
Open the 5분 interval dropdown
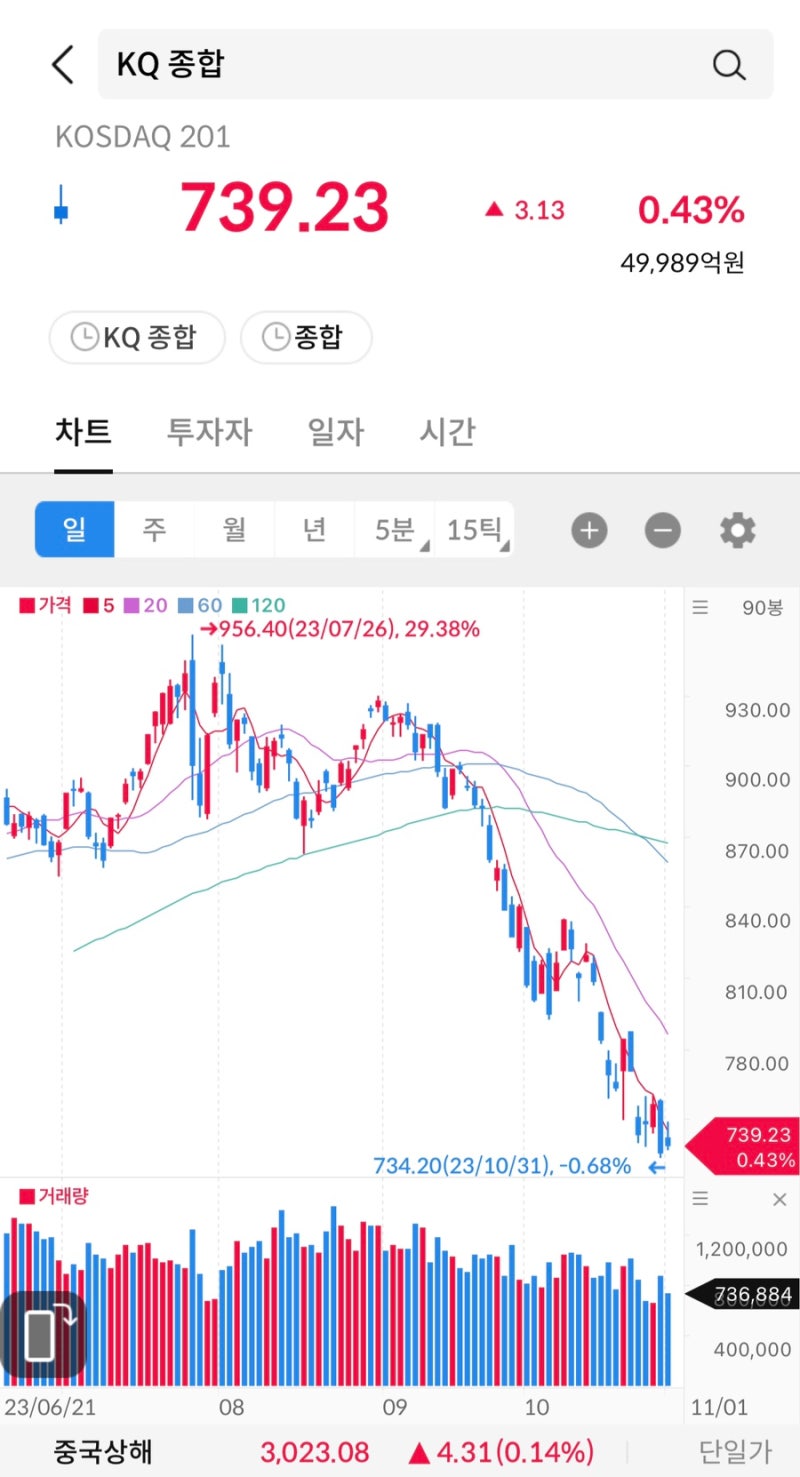point(394,530)
